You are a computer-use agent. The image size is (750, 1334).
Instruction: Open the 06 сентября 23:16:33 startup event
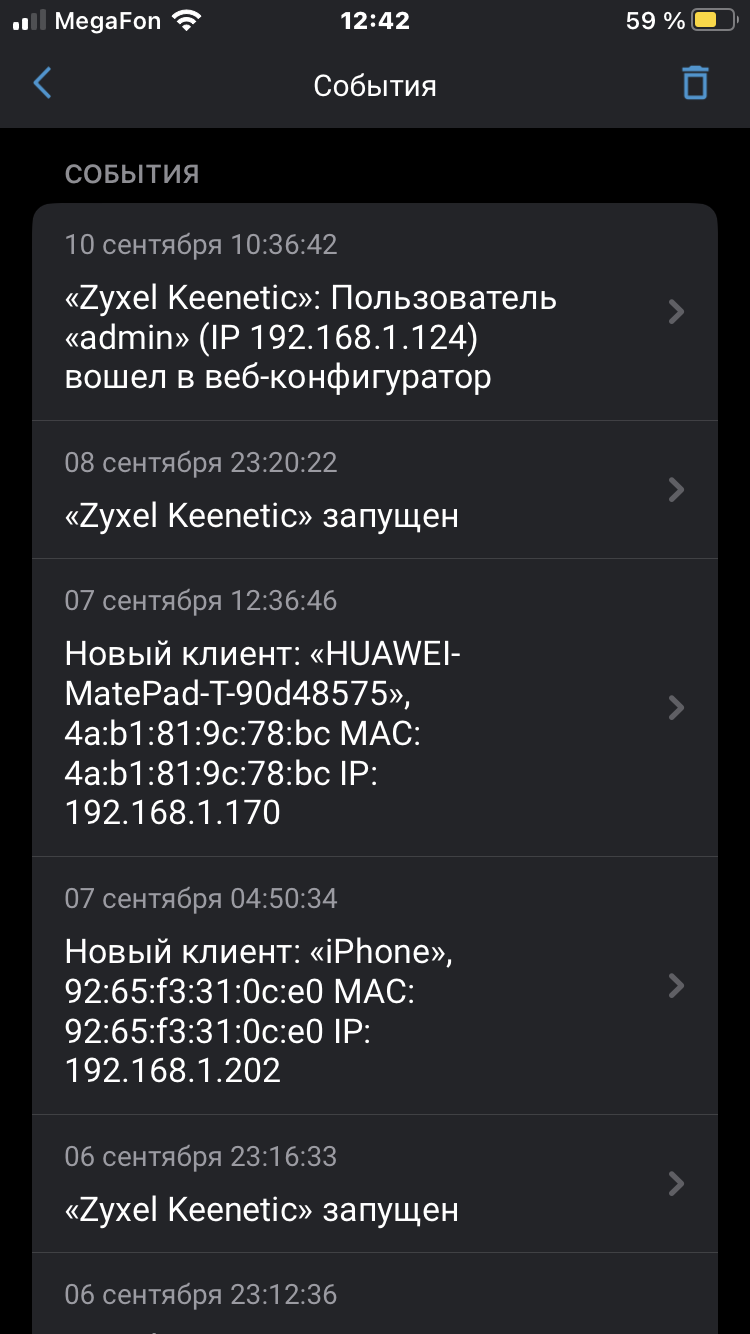[x=375, y=1184]
